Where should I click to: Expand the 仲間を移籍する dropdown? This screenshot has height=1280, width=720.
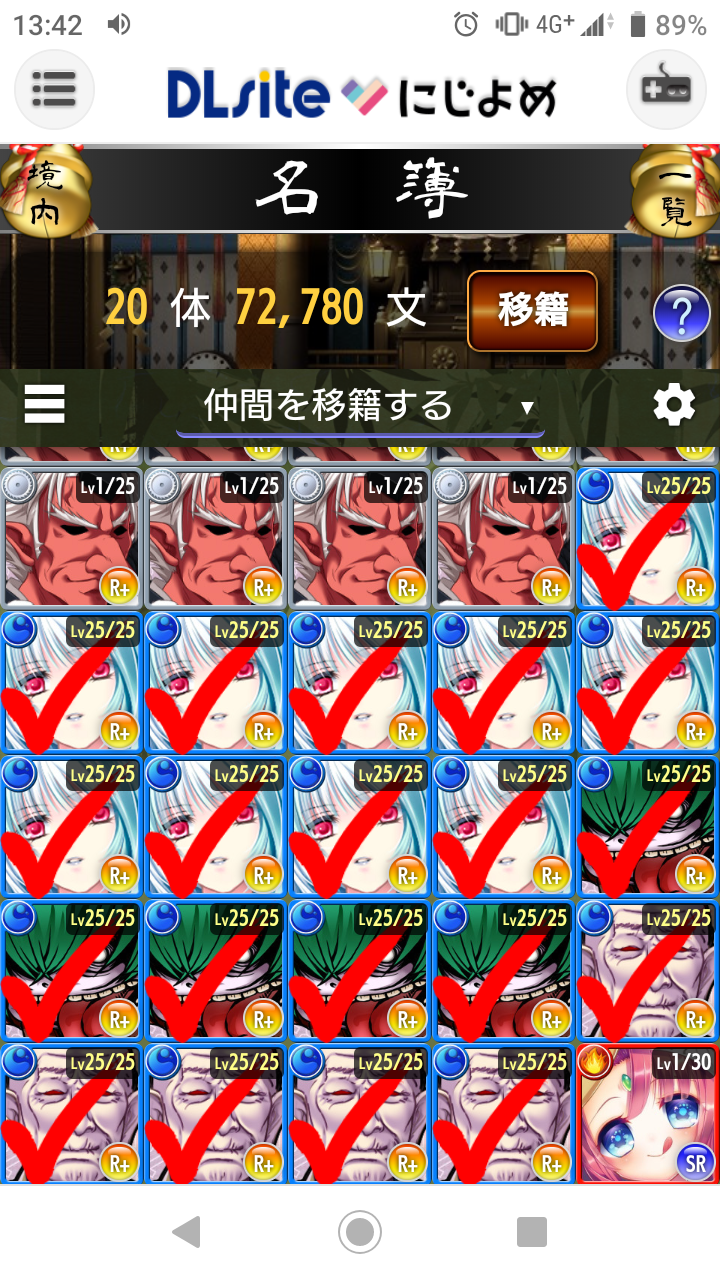(x=360, y=406)
